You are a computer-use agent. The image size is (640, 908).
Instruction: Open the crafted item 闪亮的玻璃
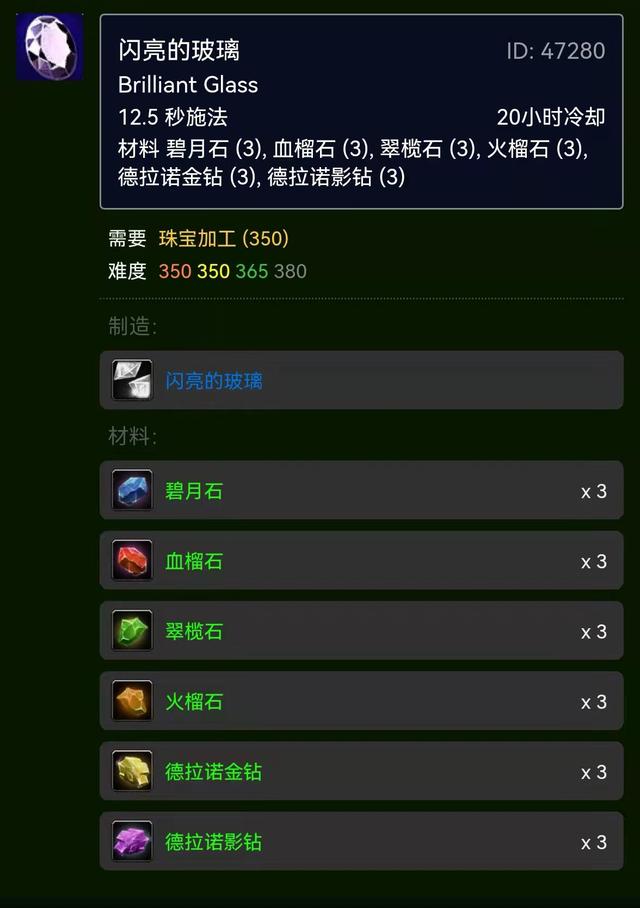pos(214,381)
